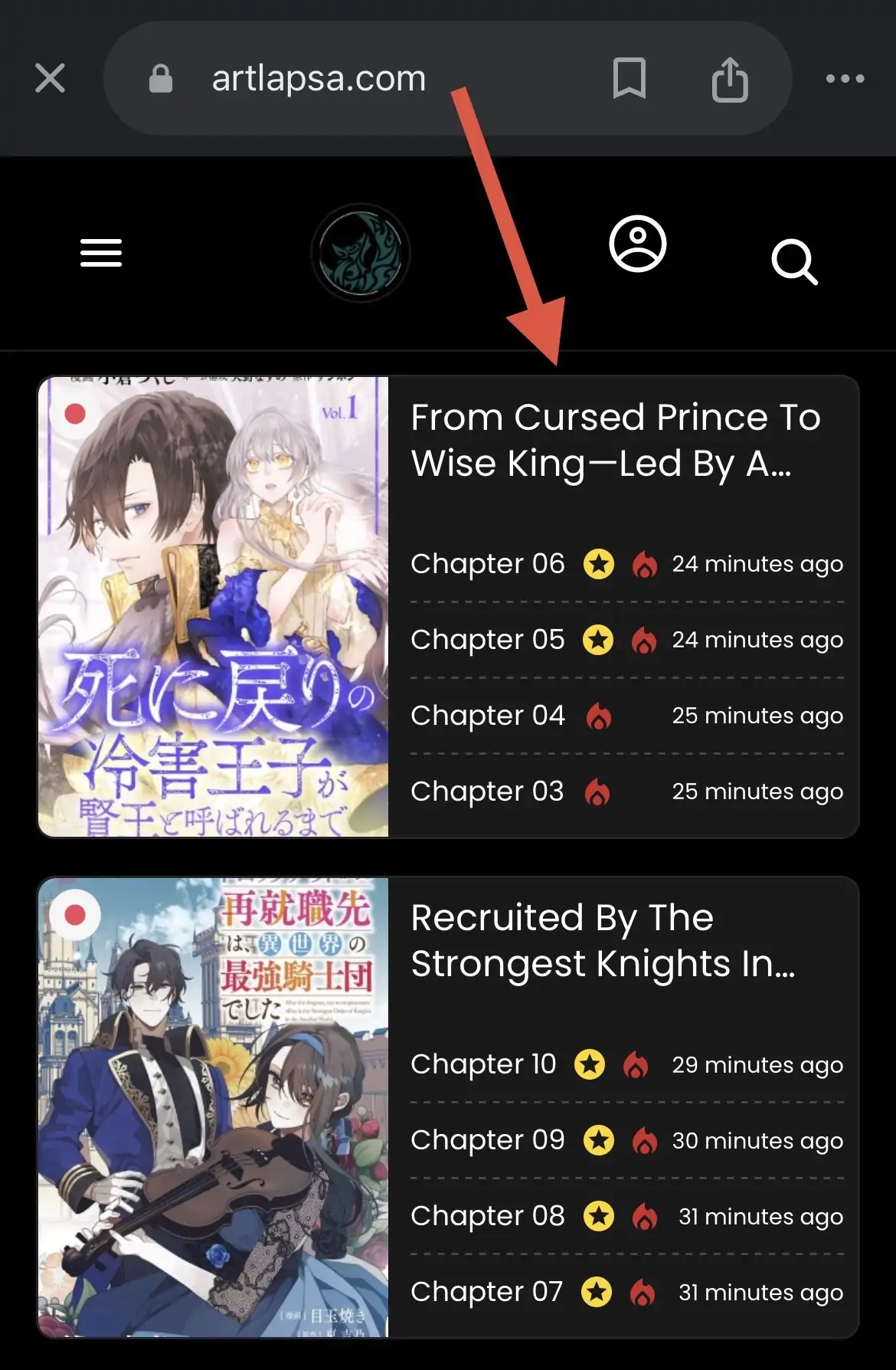The width and height of the screenshot is (896, 1370).
Task: Read Chapter 03 of Cursed Prince
Action: (487, 792)
